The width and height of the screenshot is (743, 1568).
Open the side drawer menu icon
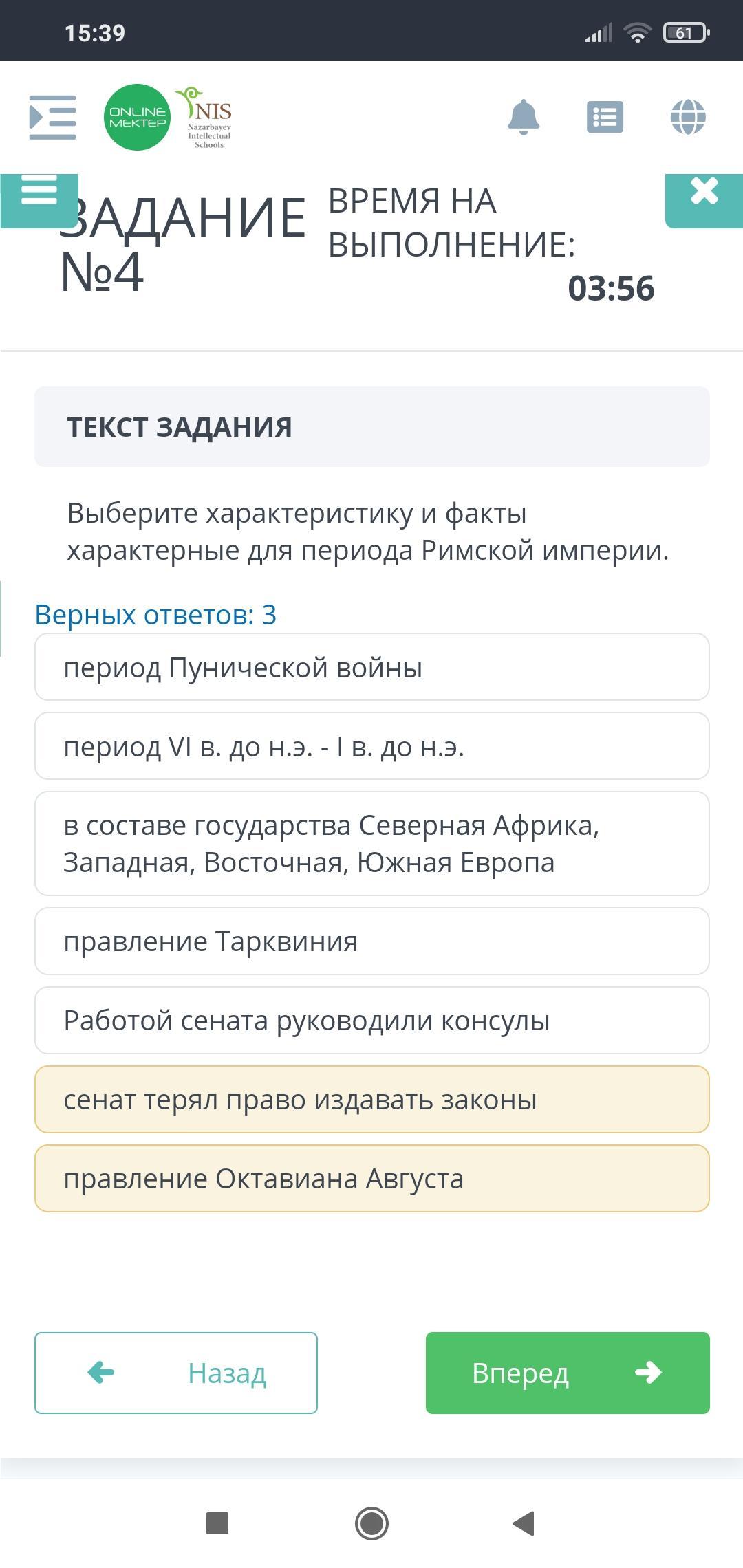coord(52,117)
